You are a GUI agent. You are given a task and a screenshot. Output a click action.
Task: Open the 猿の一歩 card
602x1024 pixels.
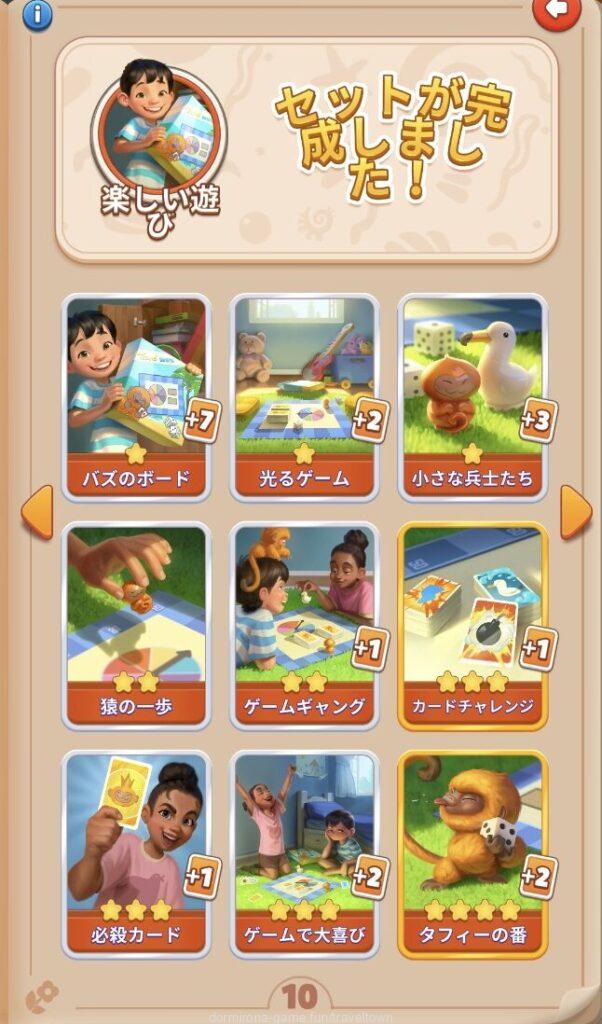tap(137, 625)
